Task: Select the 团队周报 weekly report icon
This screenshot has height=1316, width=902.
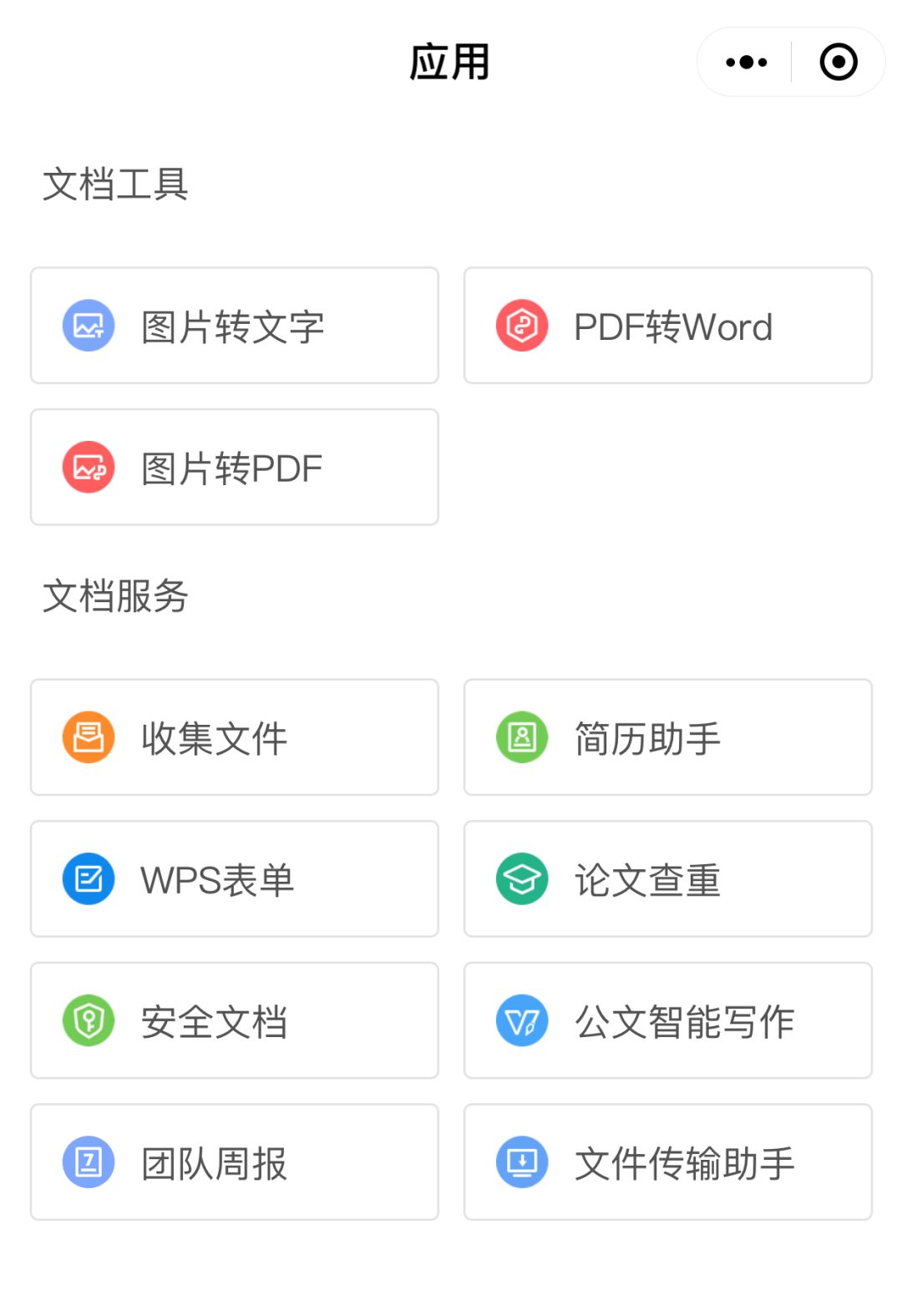Action: [x=87, y=1162]
